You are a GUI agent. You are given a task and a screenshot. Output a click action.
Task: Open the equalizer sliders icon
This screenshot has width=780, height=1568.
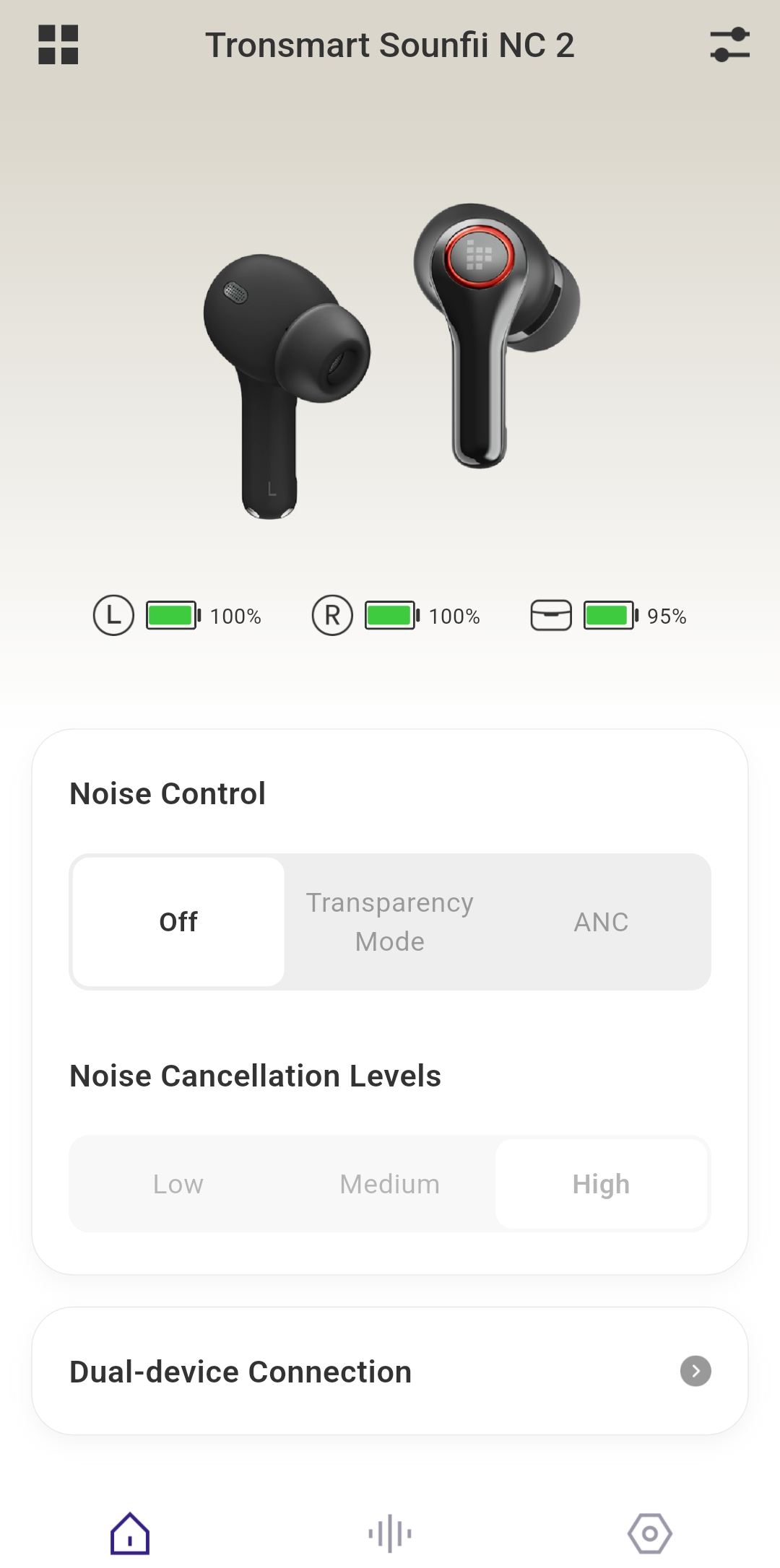point(729,45)
